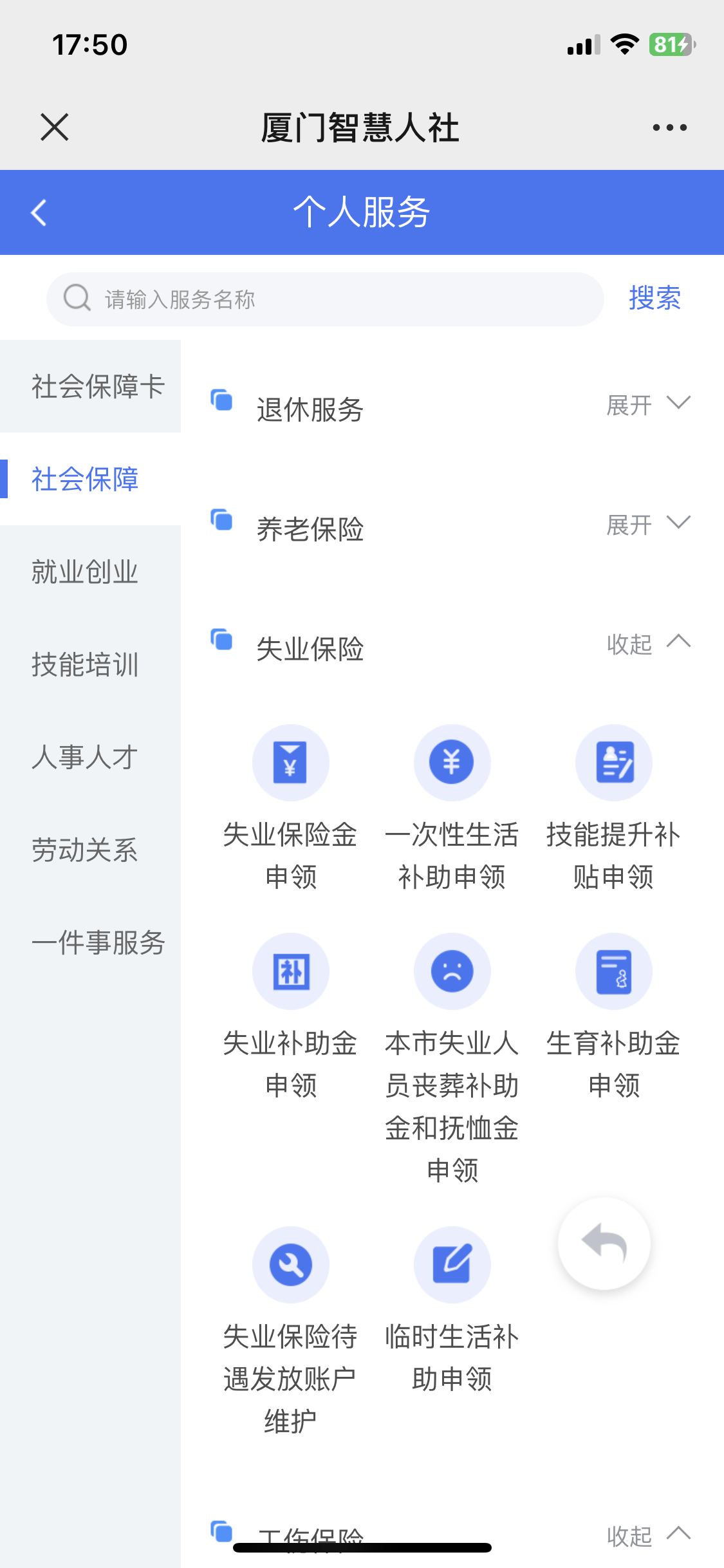Open 技能提升补贴申领 service
724x1568 pixels.
coord(614,808)
